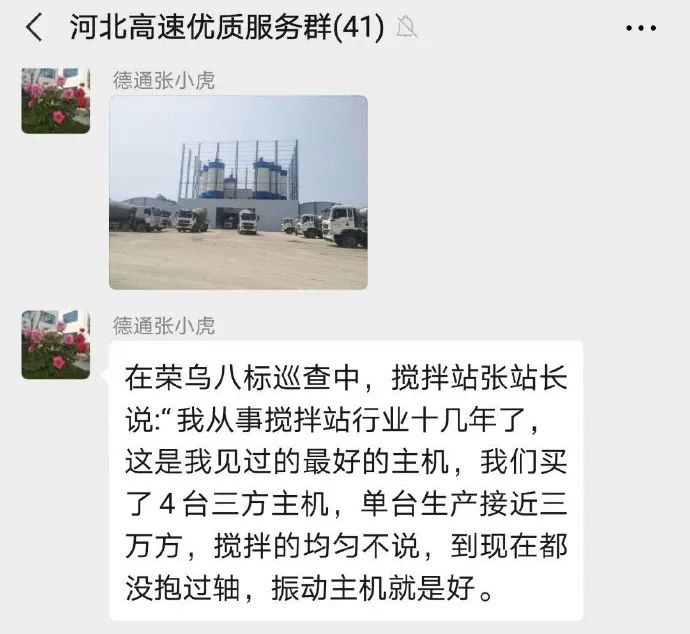Screen dimensions: 690x634
Task: Open the group chat overflow menu
Action: 640,28
